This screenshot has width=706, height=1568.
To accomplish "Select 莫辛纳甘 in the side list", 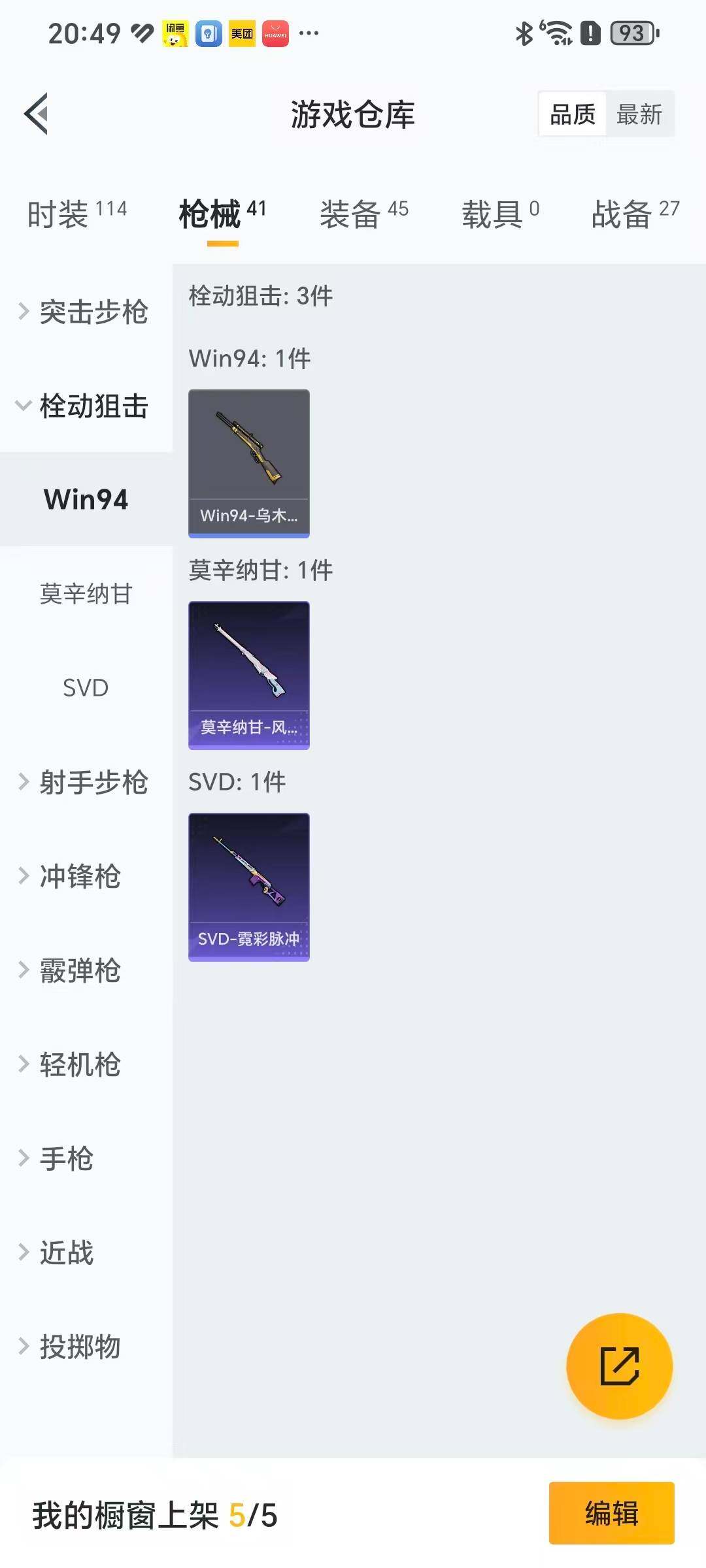I will (86, 594).
